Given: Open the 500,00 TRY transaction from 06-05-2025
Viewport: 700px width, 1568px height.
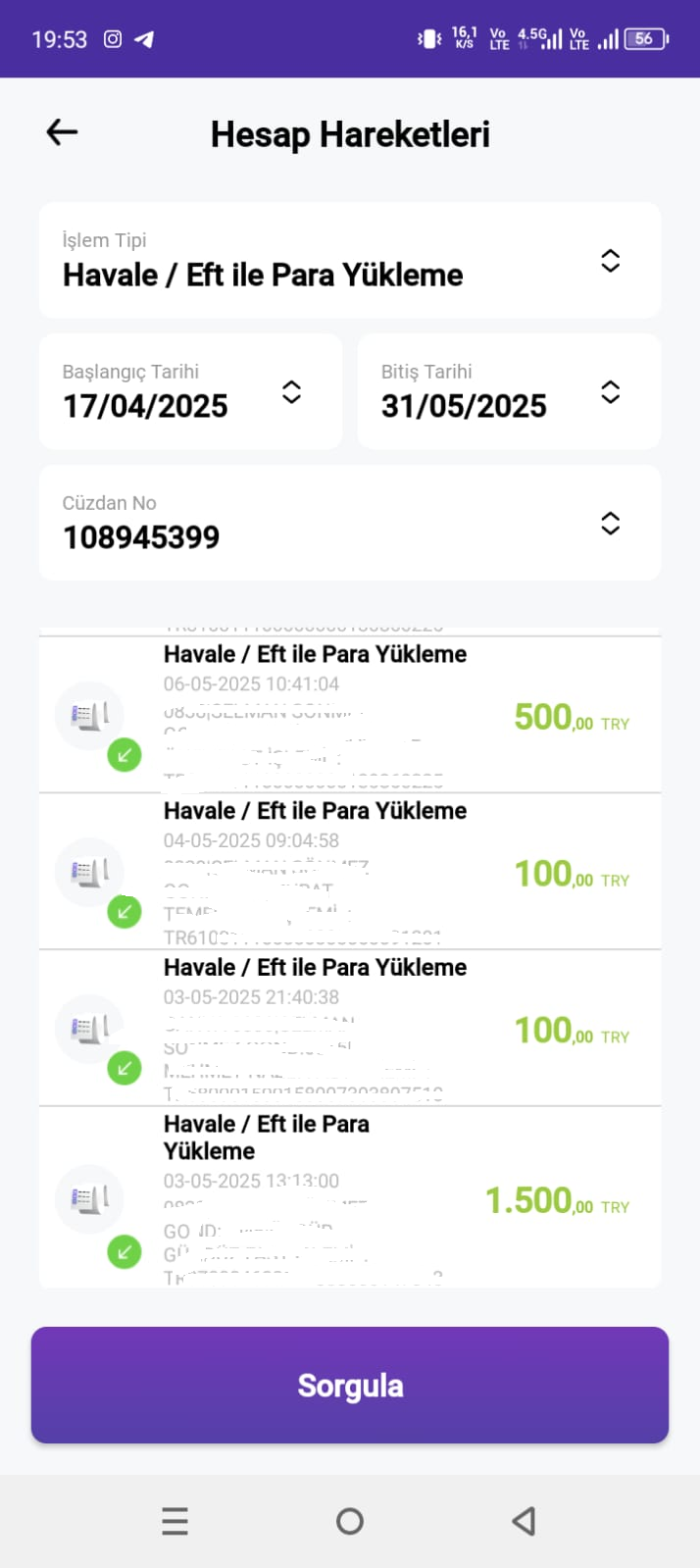Looking at the screenshot, I should pyautogui.click(x=350, y=715).
